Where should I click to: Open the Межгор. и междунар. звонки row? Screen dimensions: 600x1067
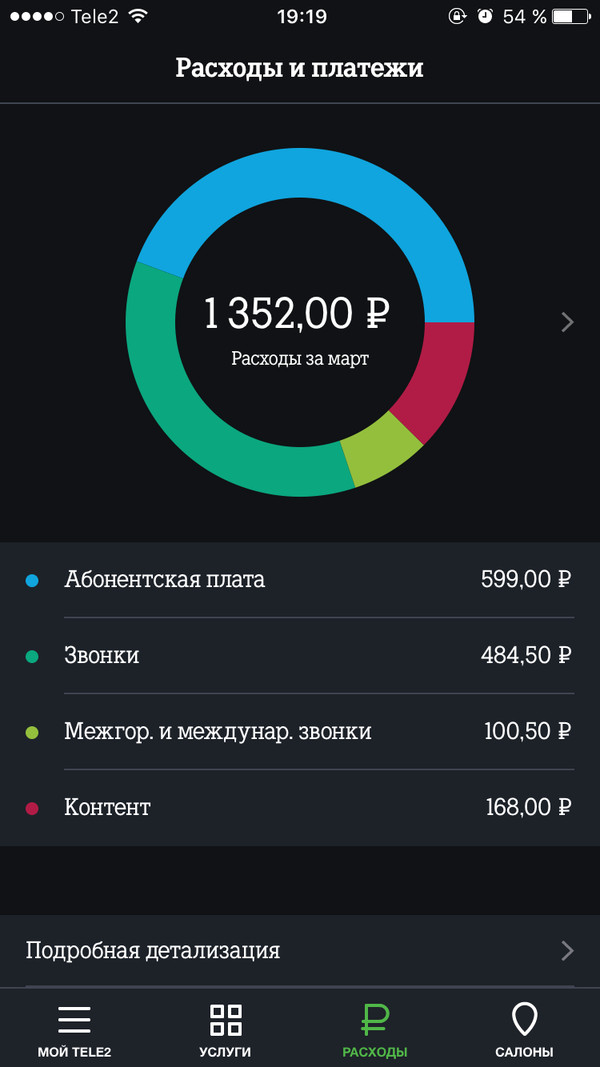click(300, 731)
